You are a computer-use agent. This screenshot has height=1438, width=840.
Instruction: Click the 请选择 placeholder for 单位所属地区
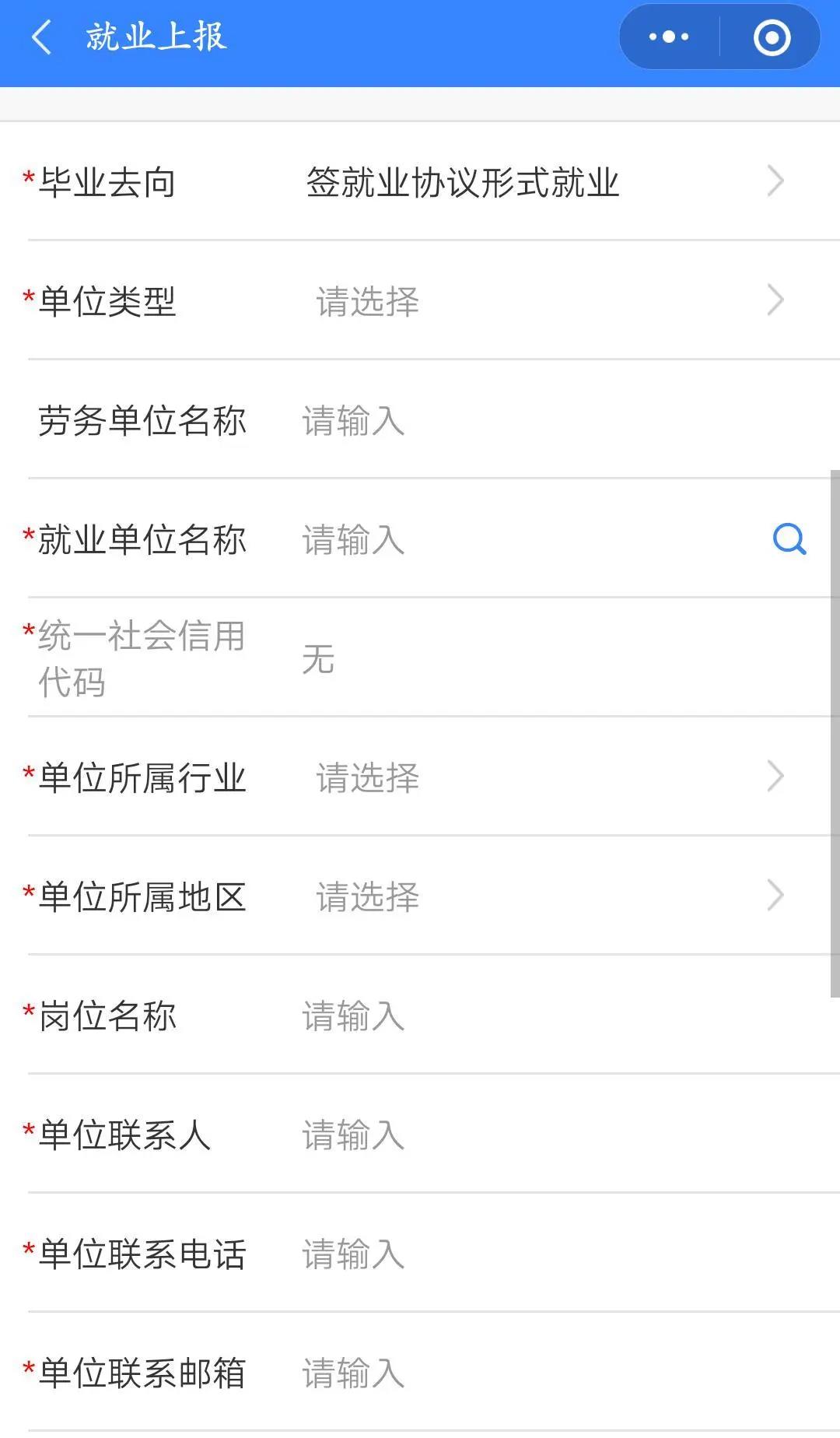tap(366, 896)
